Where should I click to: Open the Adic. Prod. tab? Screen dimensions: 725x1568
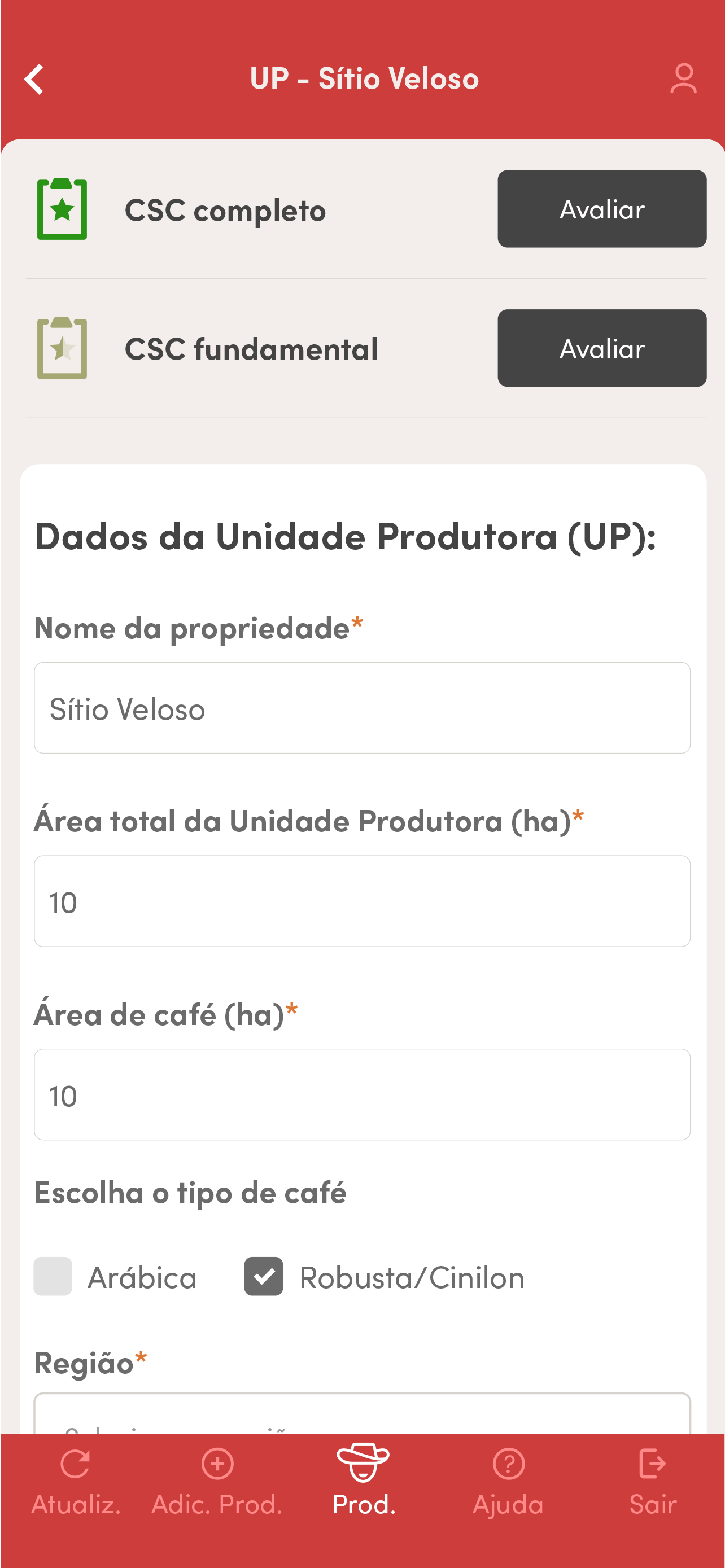tap(217, 1482)
